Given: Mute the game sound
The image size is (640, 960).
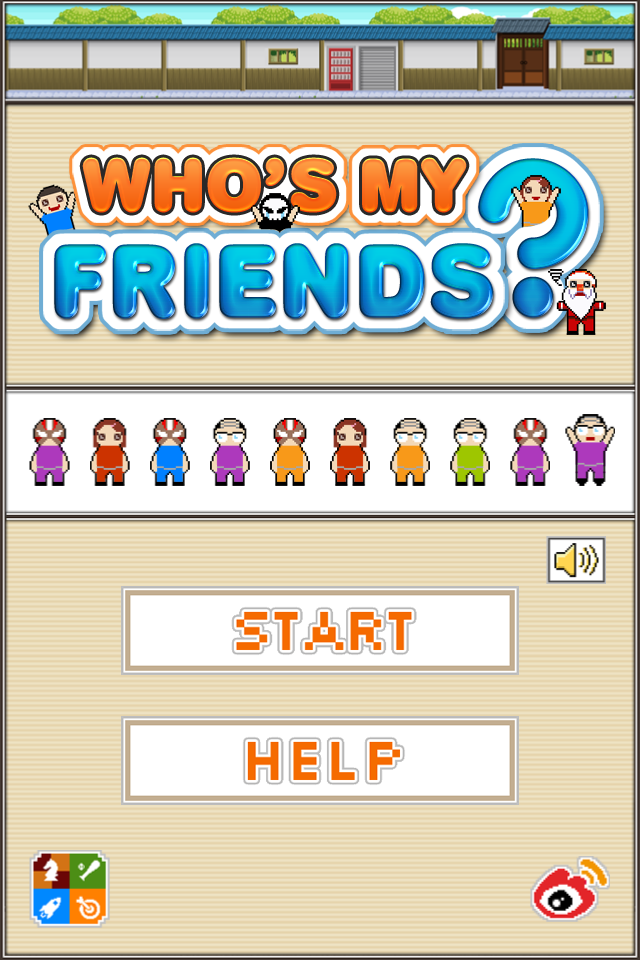Looking at the screenshot, I should coord(576,560).
